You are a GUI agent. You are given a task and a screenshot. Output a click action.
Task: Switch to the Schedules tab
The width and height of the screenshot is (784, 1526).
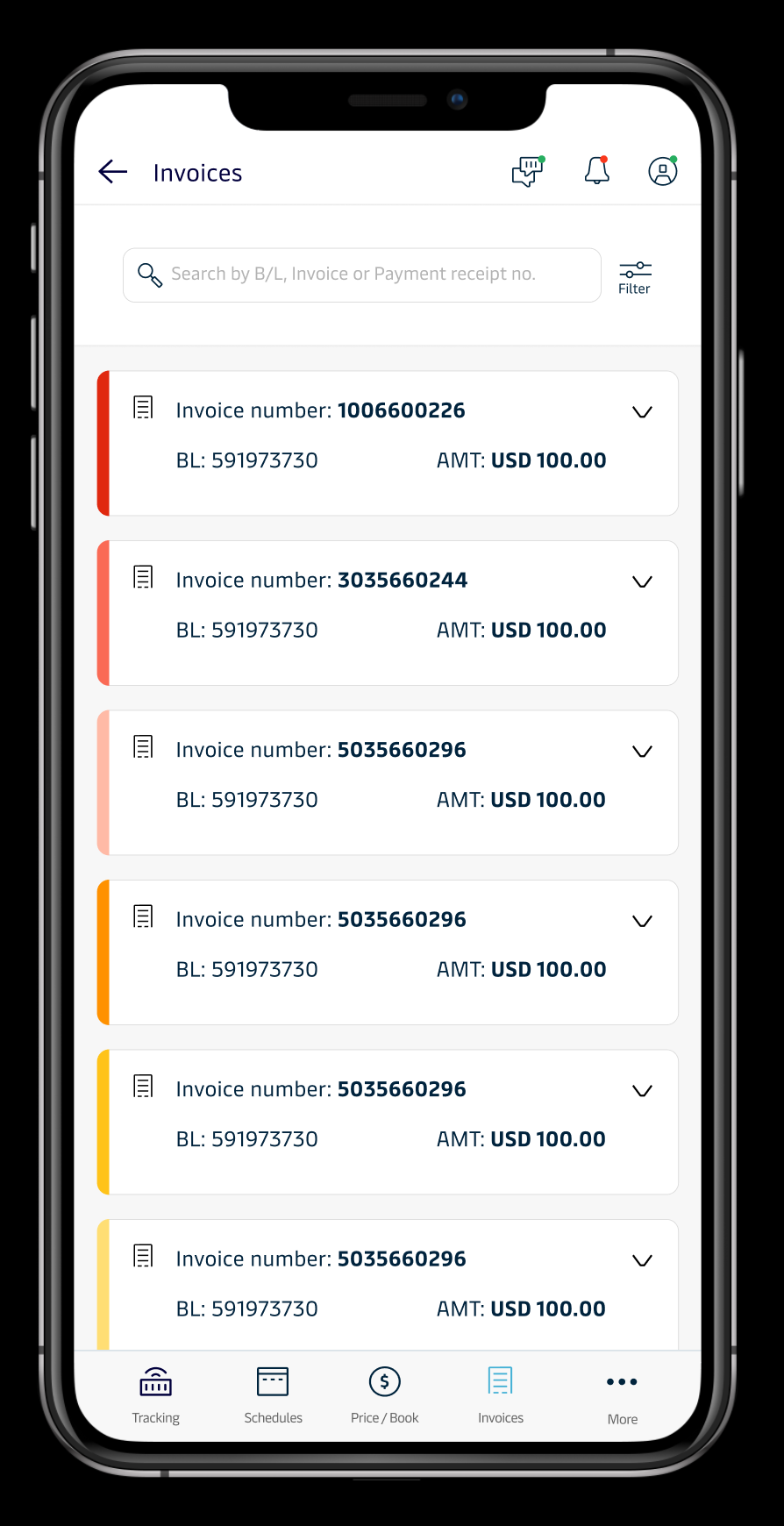[273, 1395]
